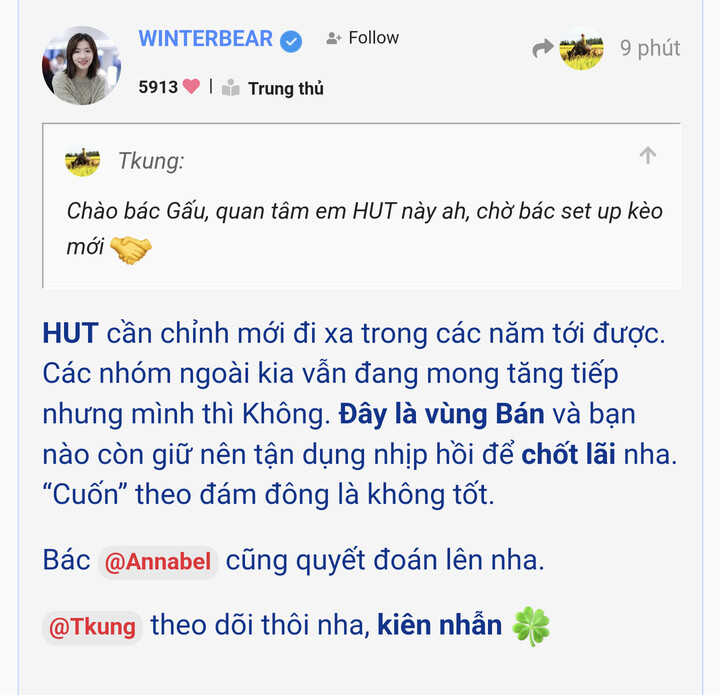Viewport: 720px width, 695px height.
Task: Open the WINTERBEAR username link
Action: tap(205, 39)
